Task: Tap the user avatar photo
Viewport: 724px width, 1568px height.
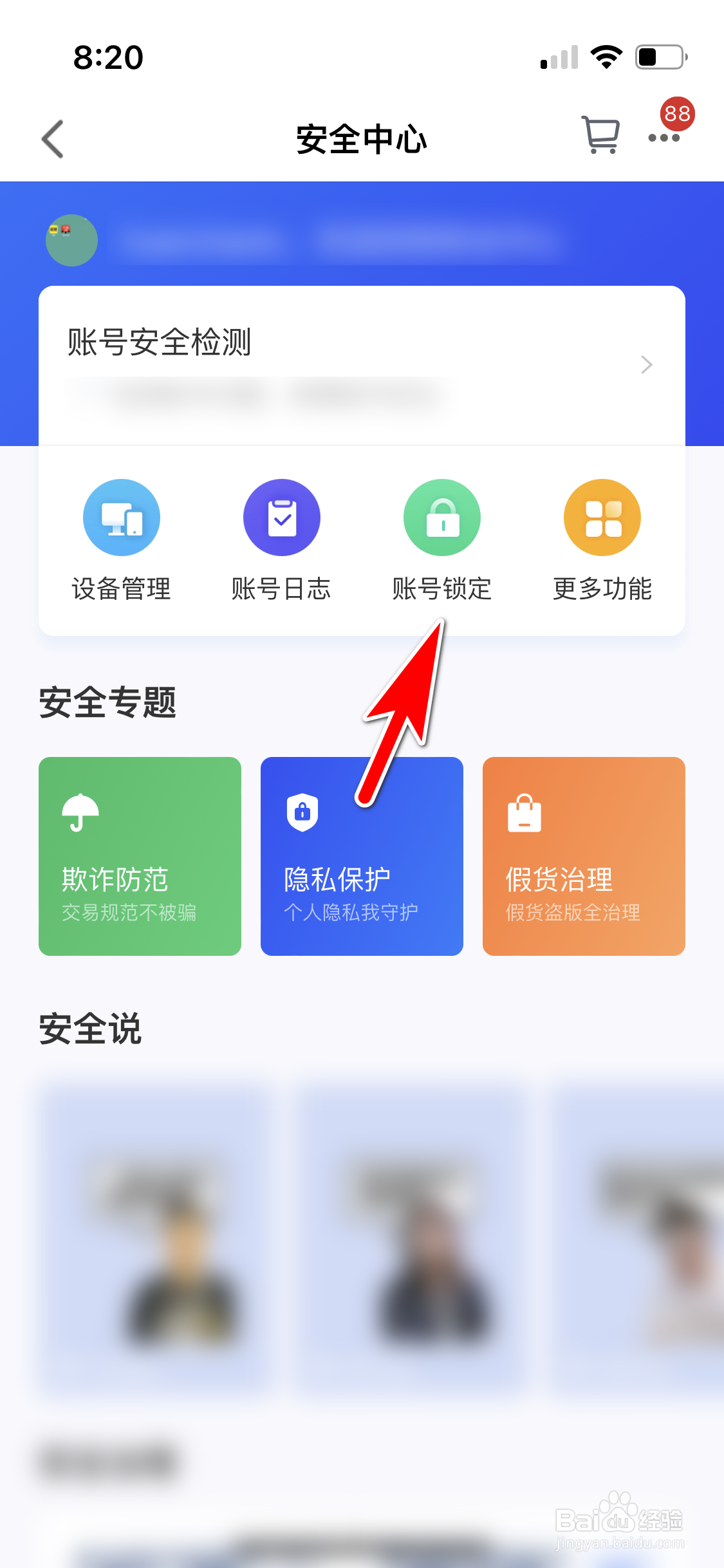Action: [71, 240]
